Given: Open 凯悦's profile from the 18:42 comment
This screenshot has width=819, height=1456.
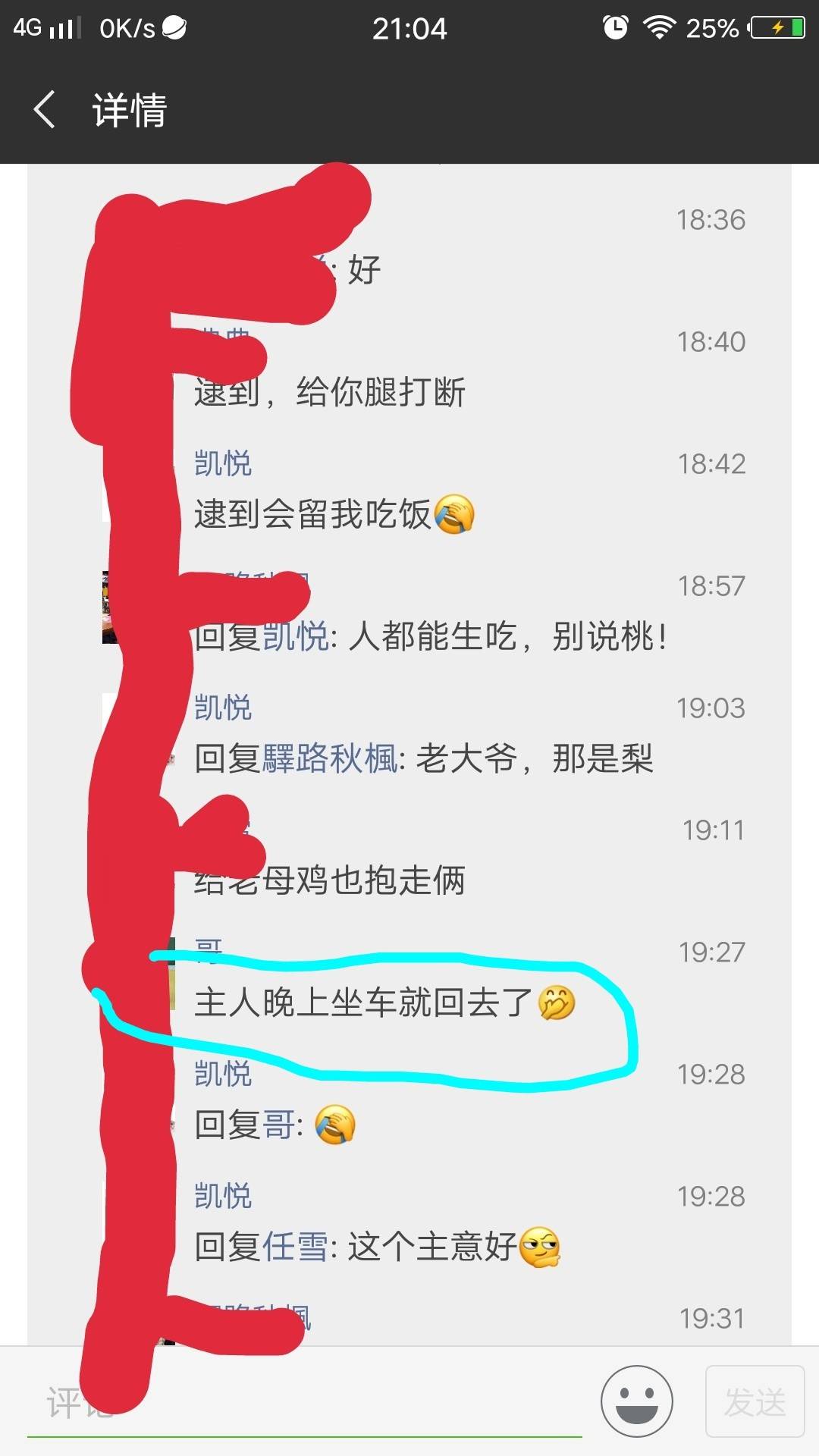Looking at the screenshot, I should (222, 463).
